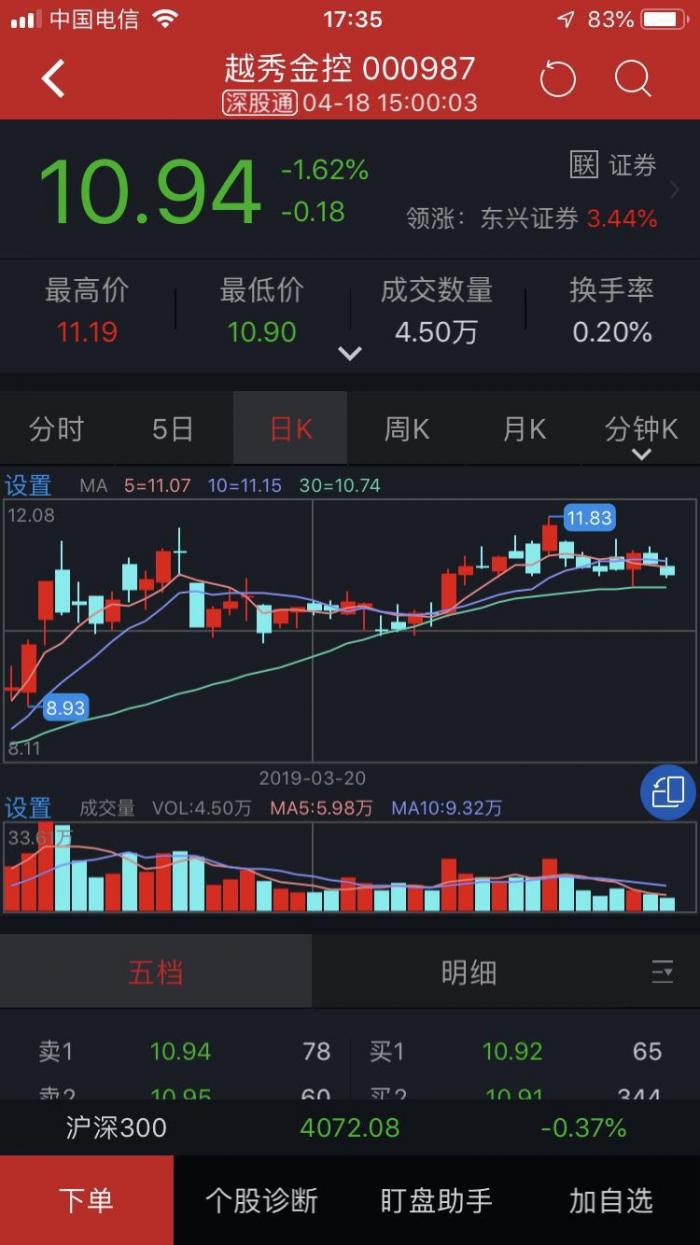Open 设置 for the MA chart
The height and width of the screenshot is (1245, 700).
[28, 486]
